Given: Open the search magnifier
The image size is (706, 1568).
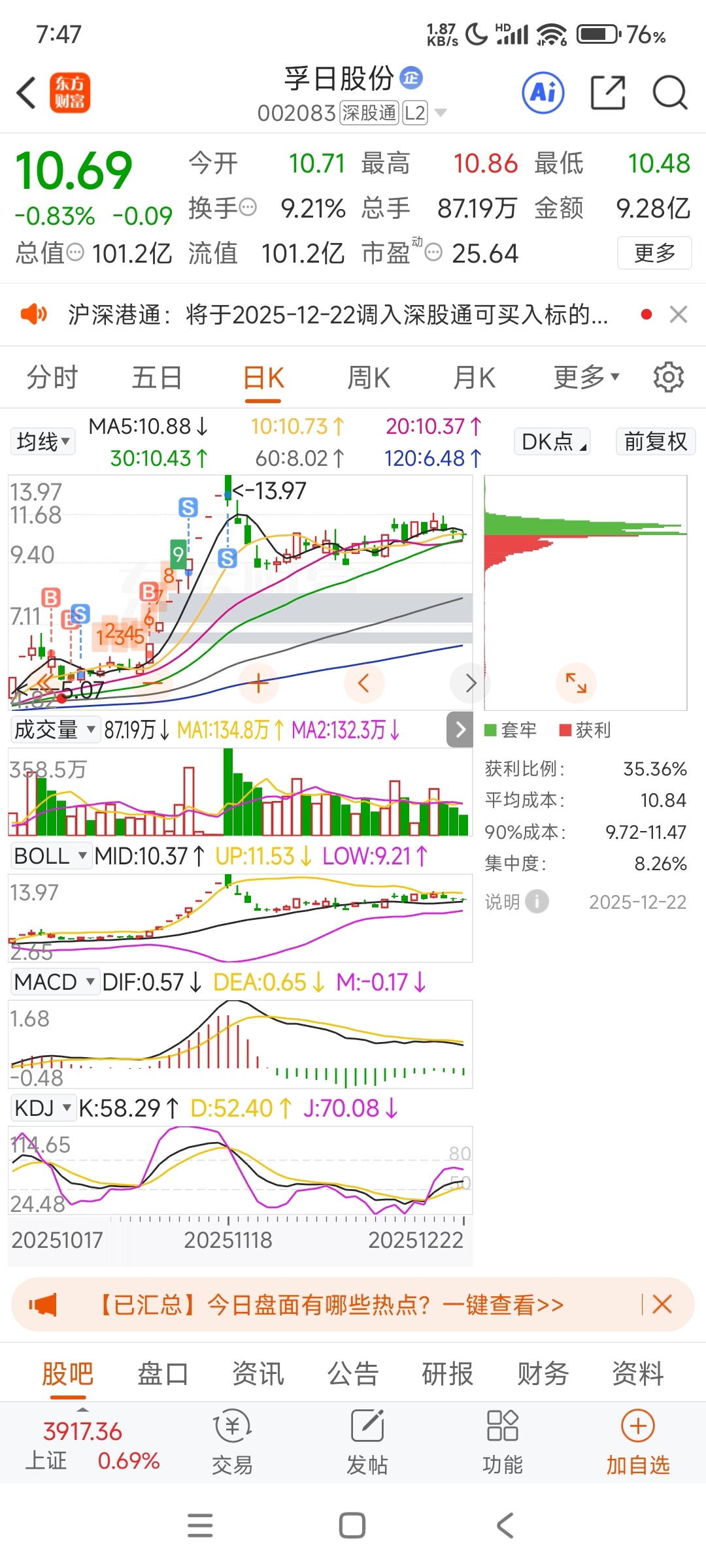Looking at the screenshot, I should 669,92.
